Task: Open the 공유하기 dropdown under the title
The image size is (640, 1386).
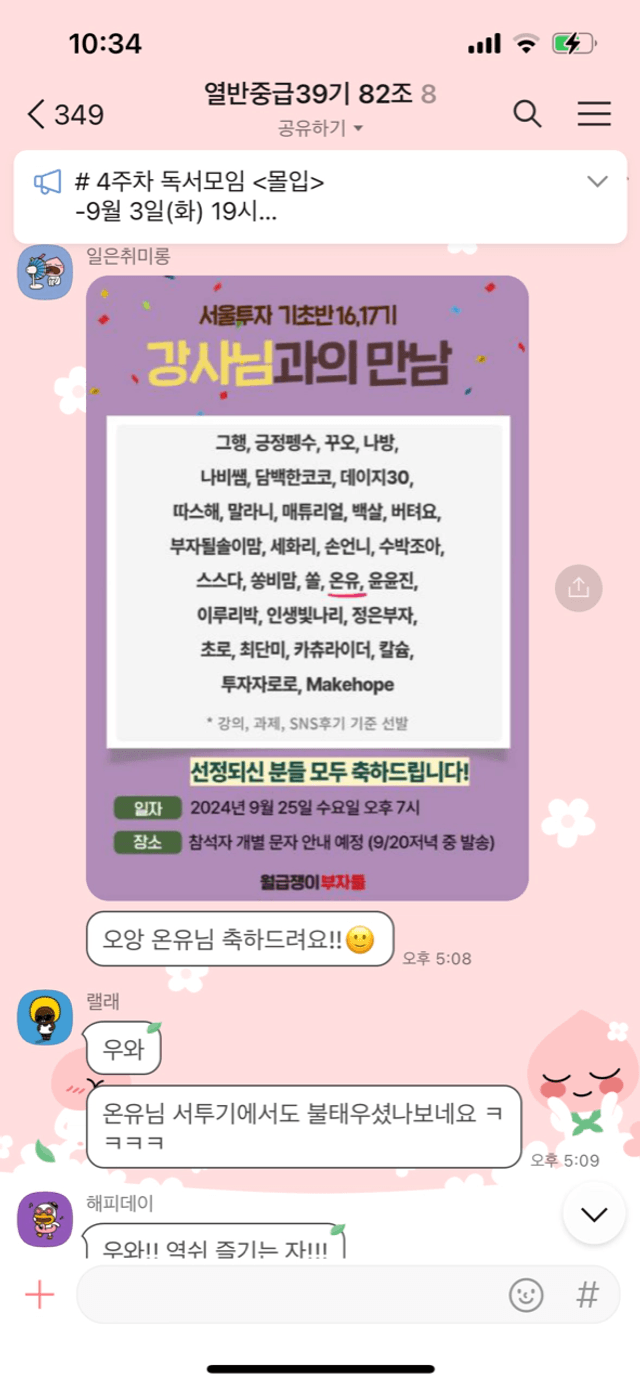Action: 320,128
